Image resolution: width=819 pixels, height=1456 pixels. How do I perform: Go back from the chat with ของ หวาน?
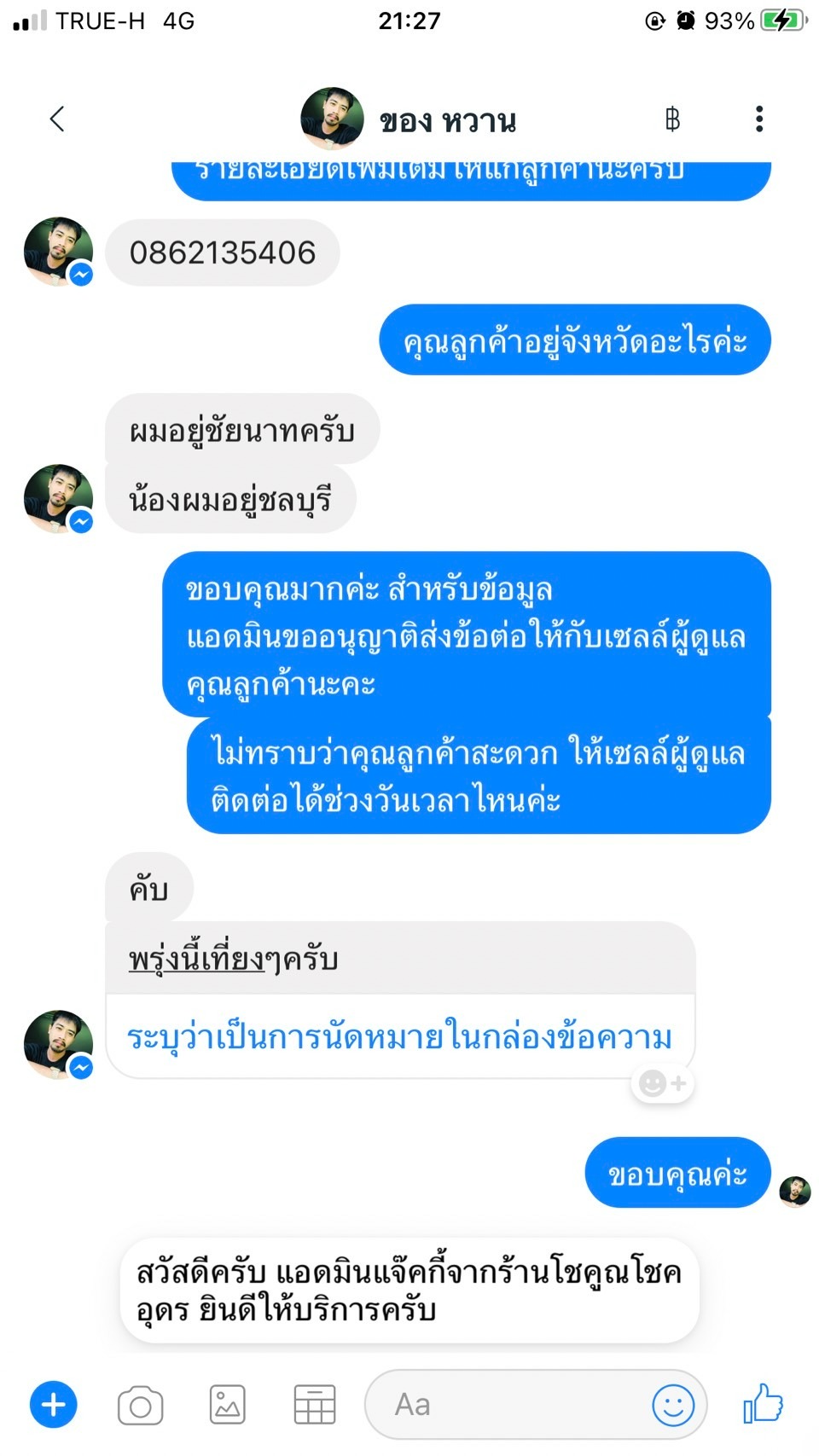pyautogui.click(x=57, y=119)
